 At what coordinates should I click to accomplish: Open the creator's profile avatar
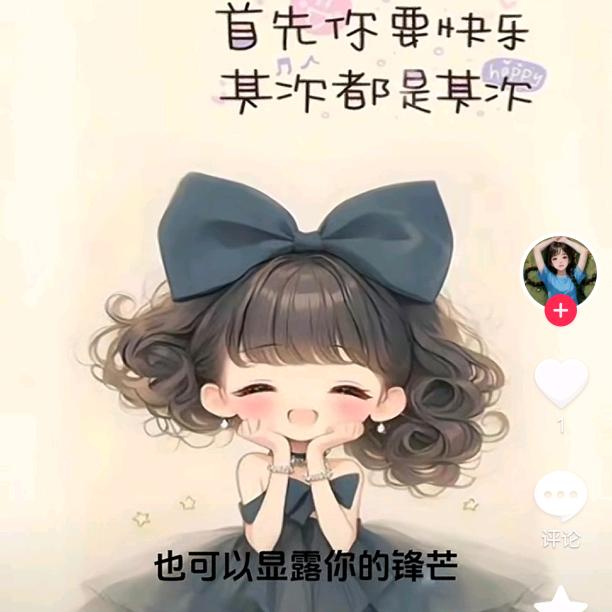point(560,269)
